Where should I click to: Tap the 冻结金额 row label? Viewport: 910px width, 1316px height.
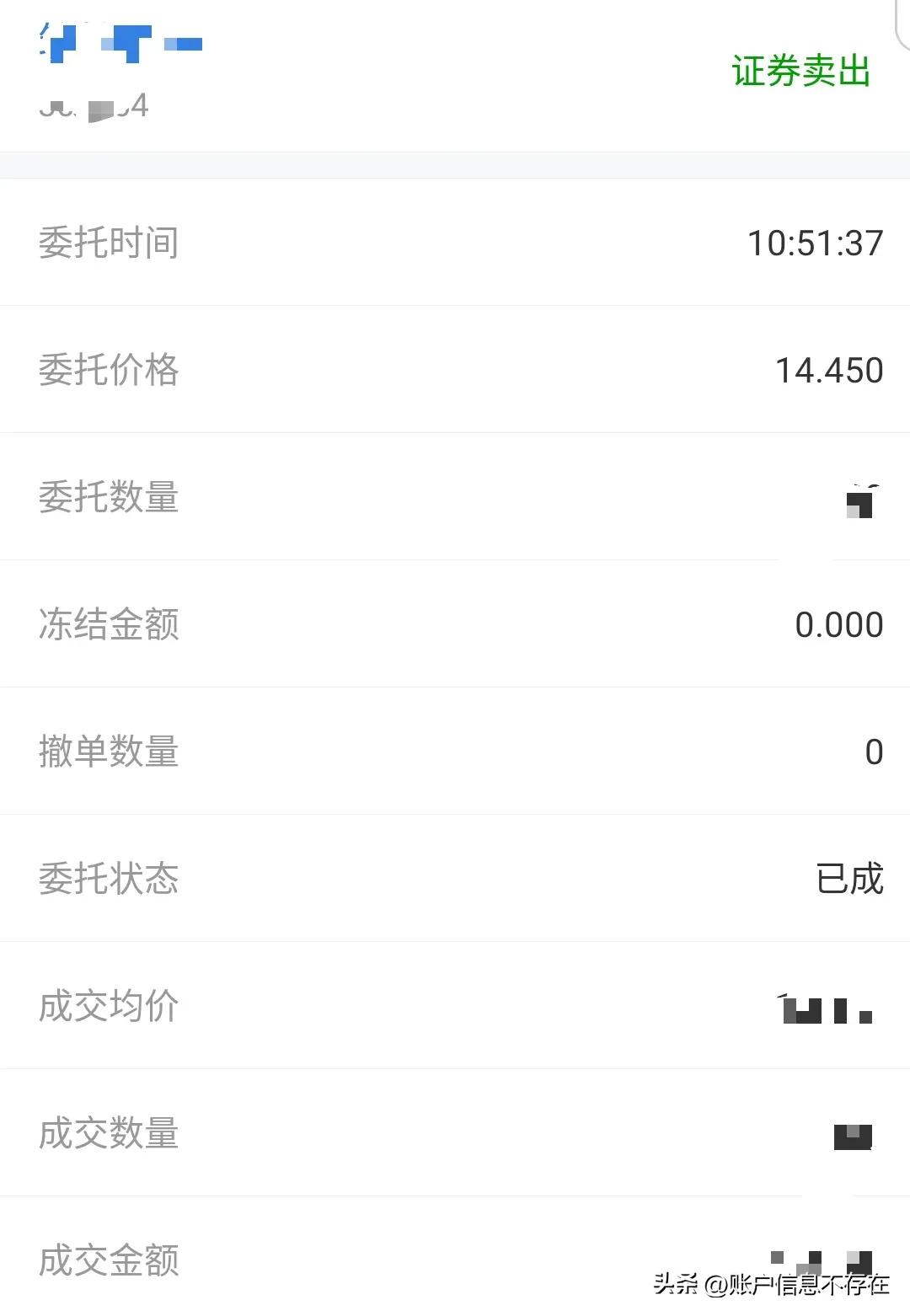point(110,625)
